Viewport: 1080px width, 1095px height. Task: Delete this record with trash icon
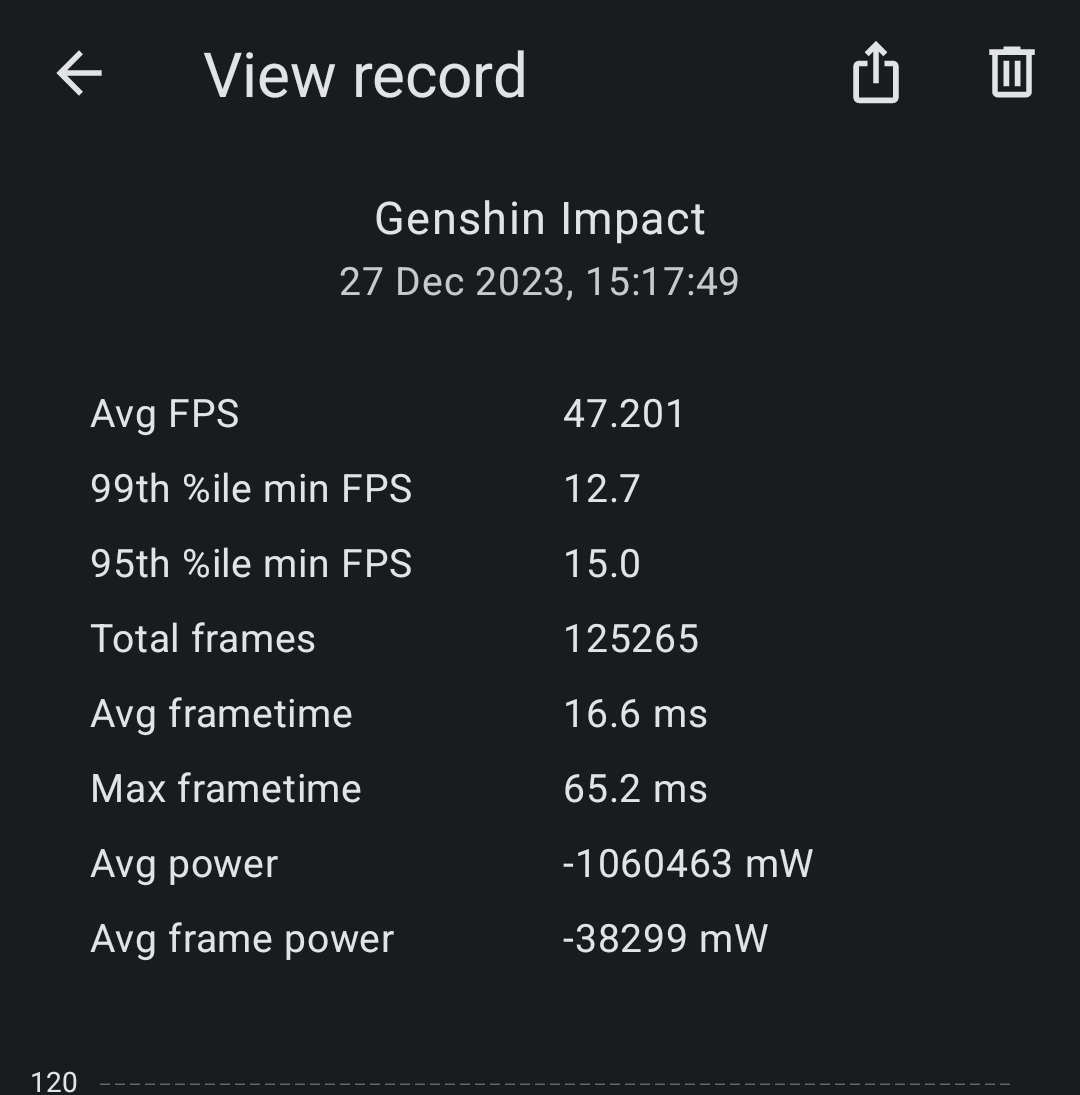coord(1011,73)
